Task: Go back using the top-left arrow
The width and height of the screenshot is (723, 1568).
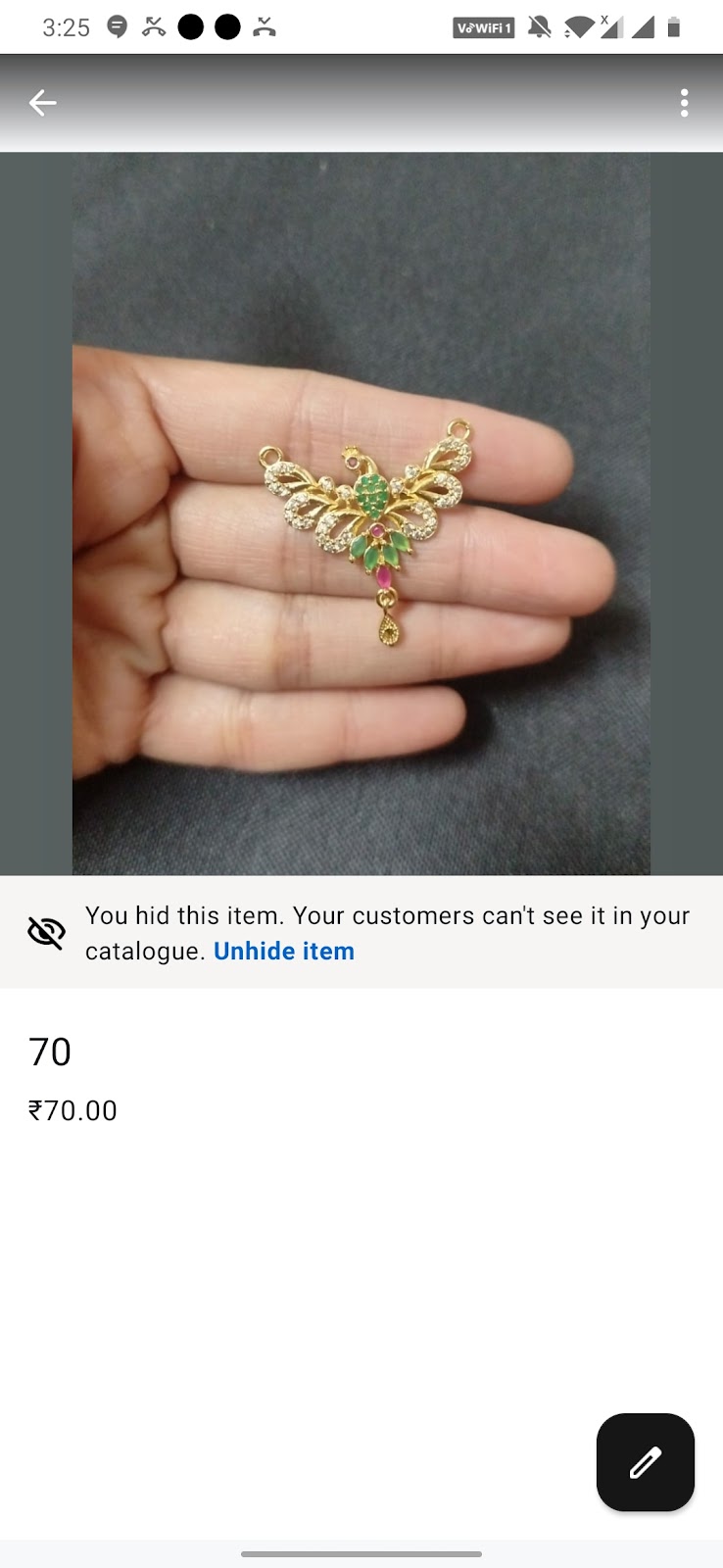Action: [x=42, y=103]
